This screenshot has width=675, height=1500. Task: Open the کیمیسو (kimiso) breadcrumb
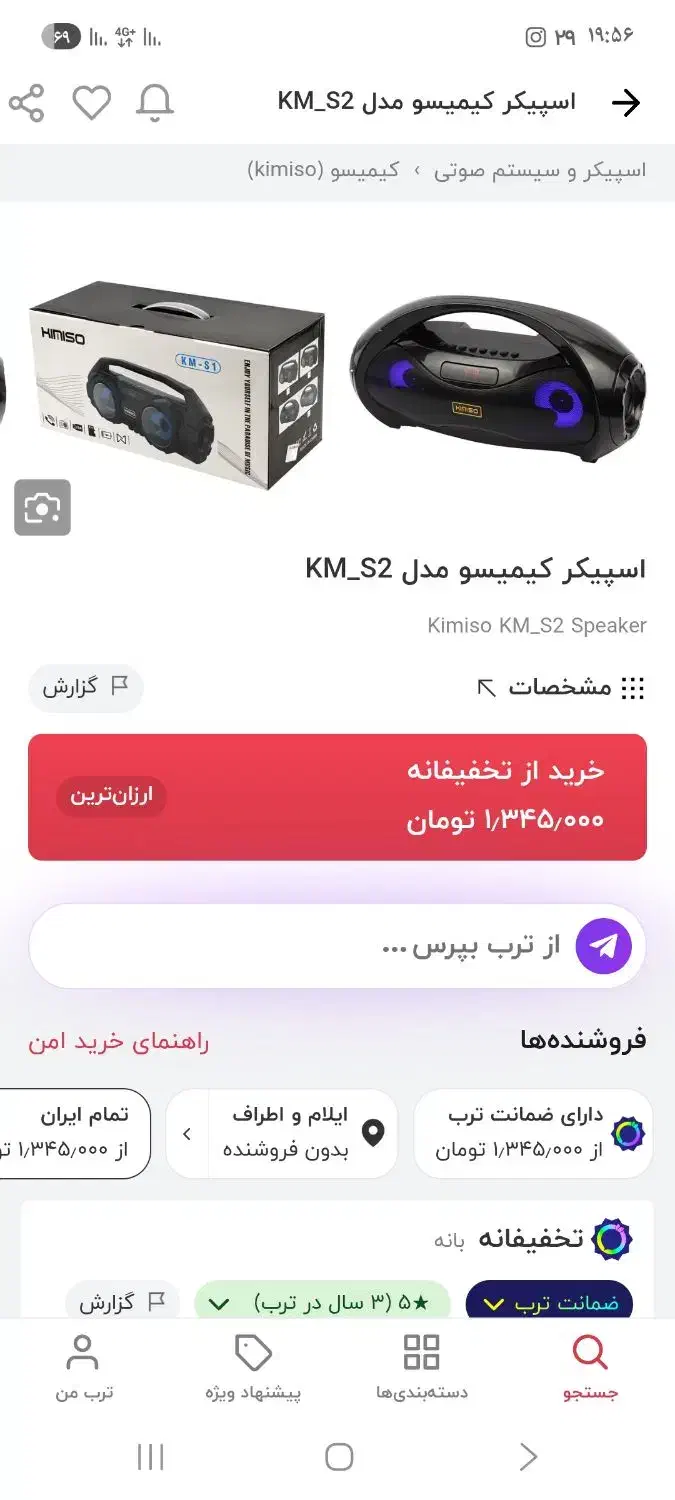[323, 170]
